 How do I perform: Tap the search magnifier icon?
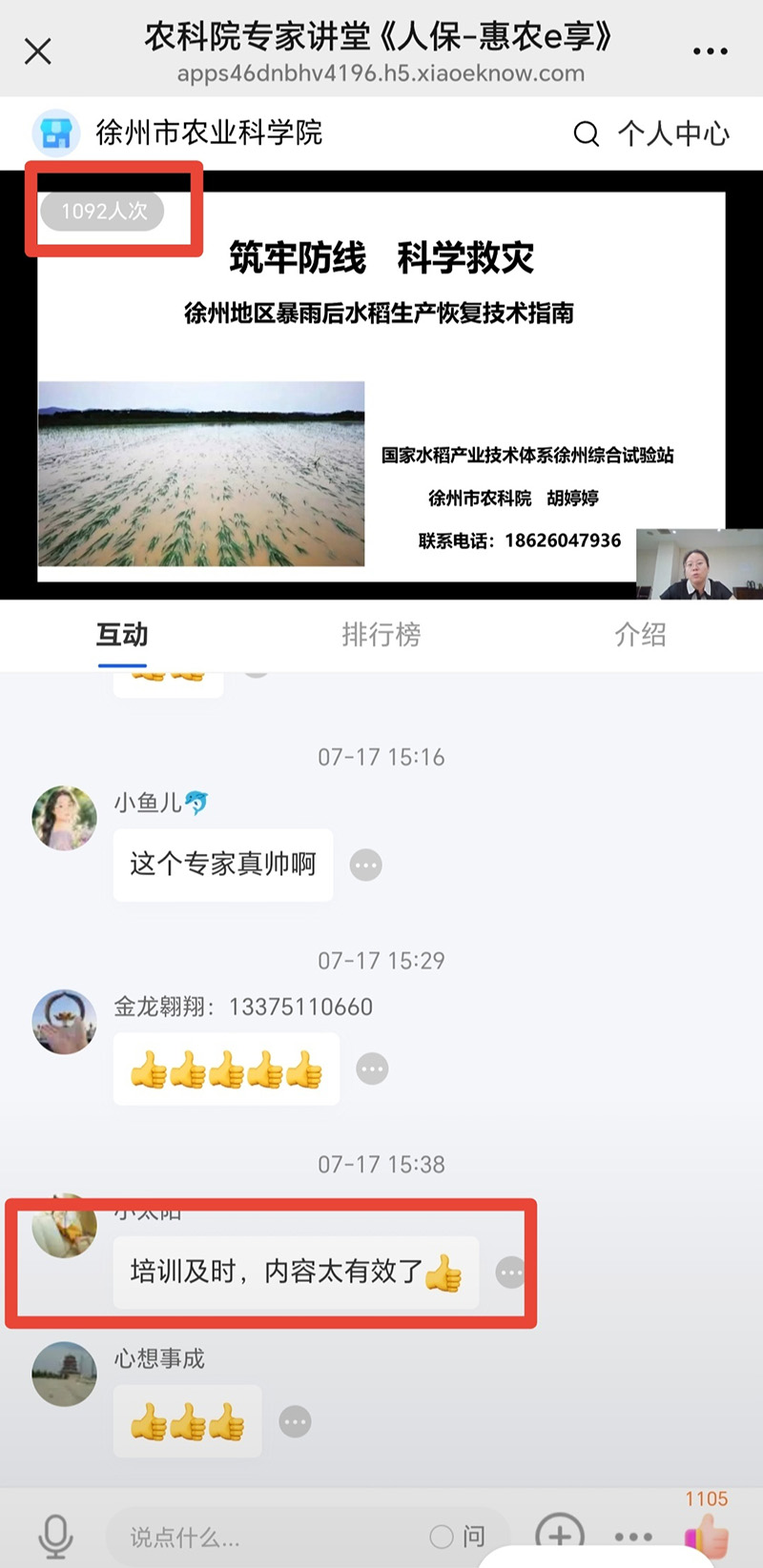pos(587,133)
